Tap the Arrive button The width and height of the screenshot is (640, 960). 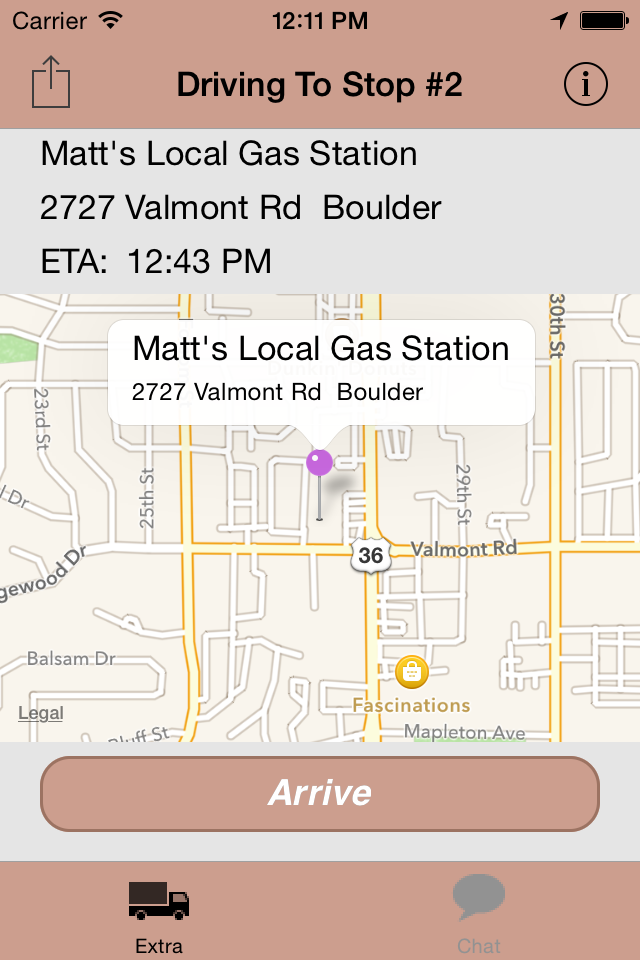coord(320,794)
